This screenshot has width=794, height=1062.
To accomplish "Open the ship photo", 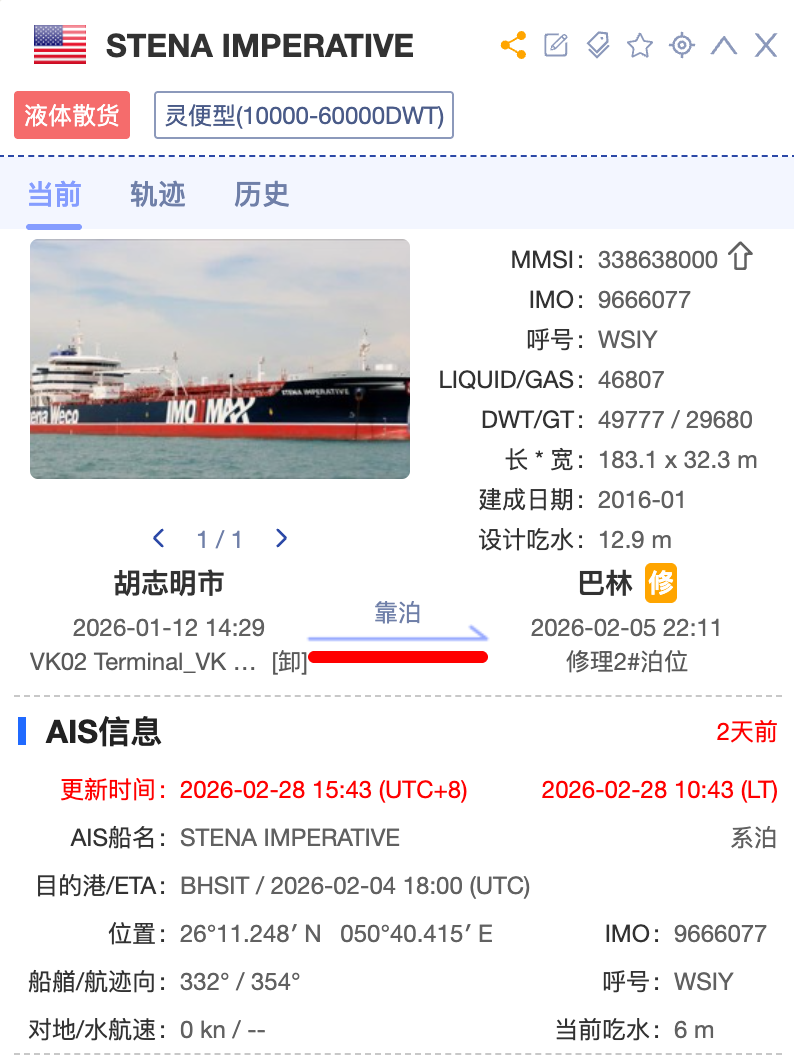I will pyautogui.click(x=220, y=358).
